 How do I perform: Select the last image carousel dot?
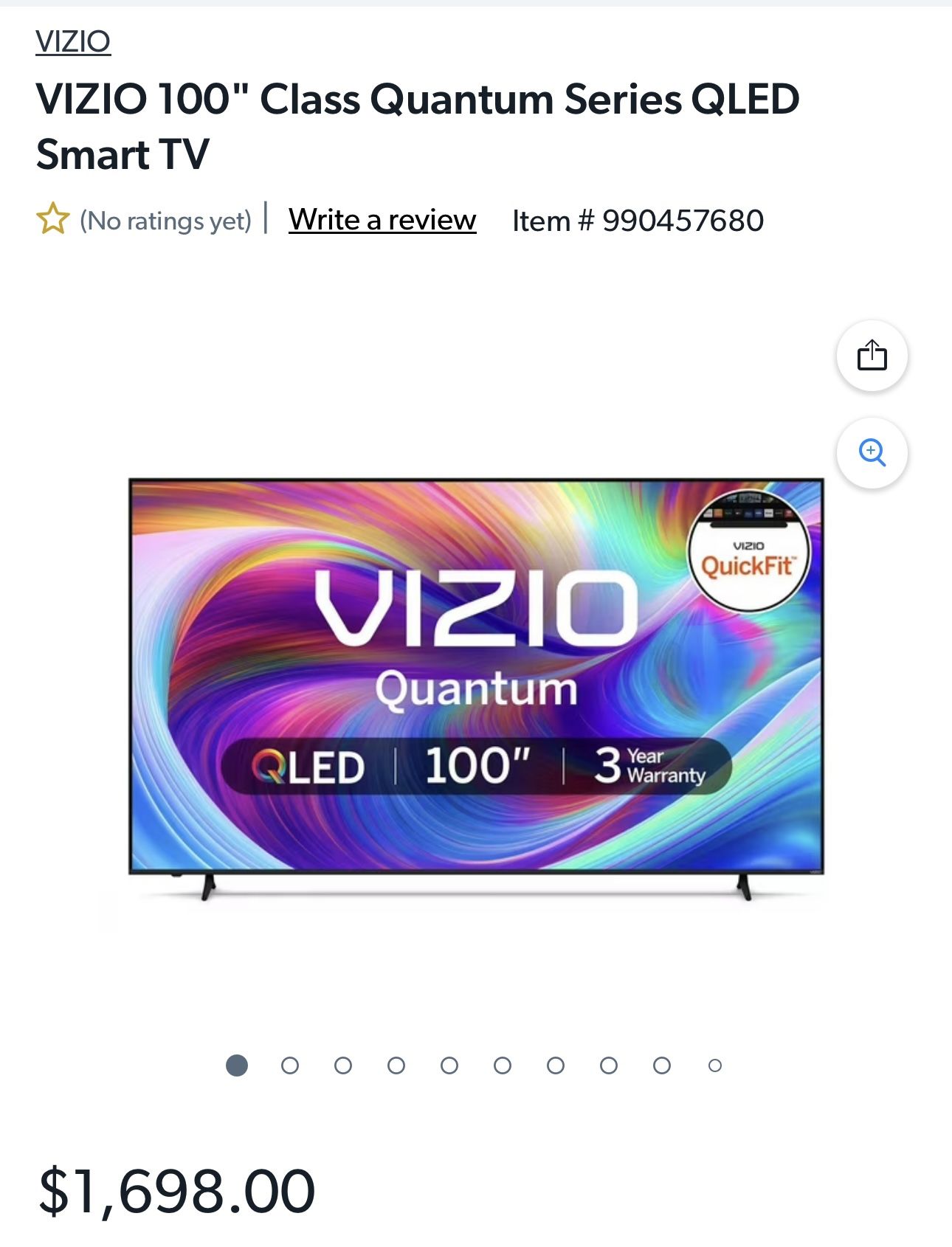coord(714,1065)
